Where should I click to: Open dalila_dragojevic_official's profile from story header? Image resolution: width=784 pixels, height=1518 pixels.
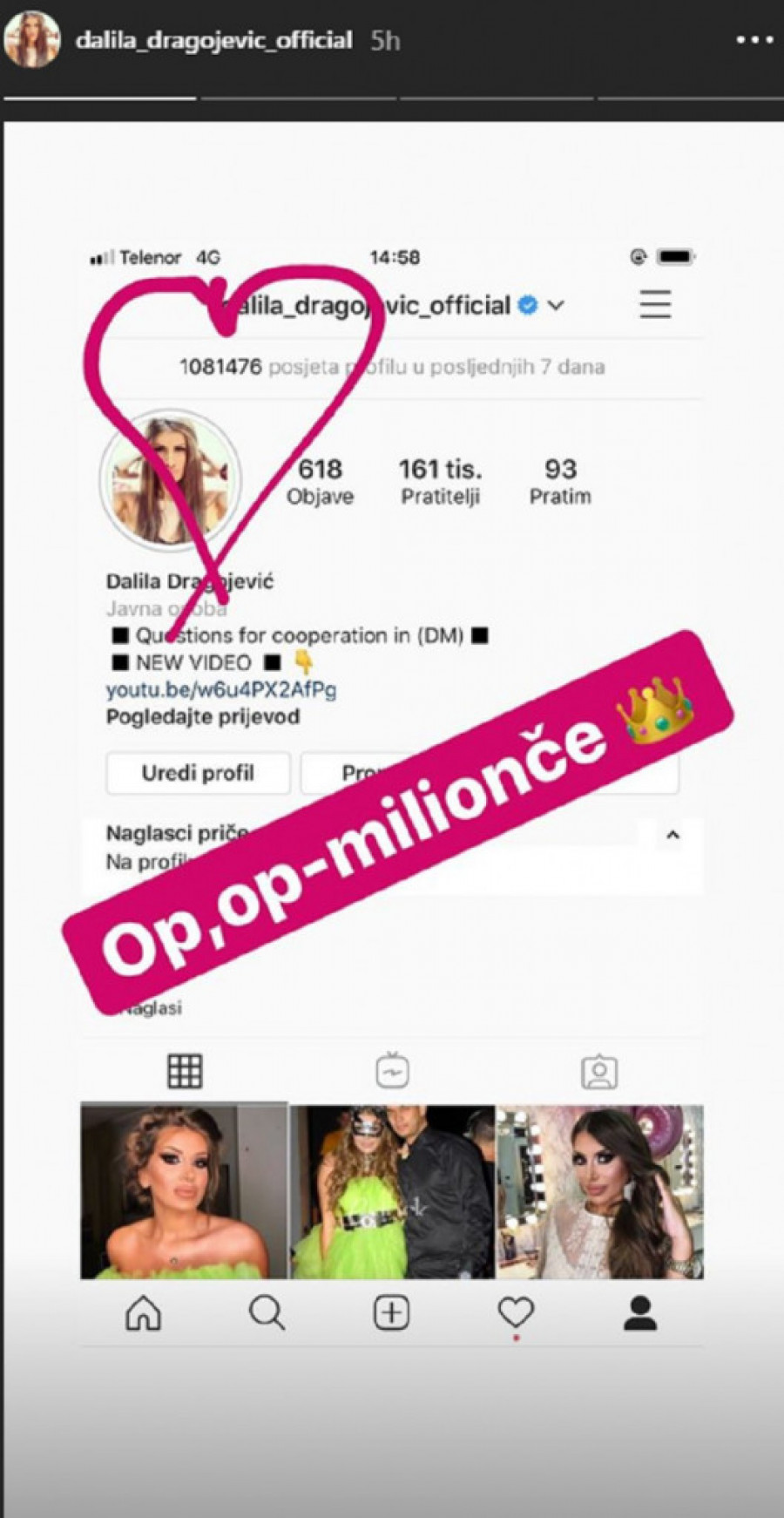pyautogui.click(x=213, y=40)
